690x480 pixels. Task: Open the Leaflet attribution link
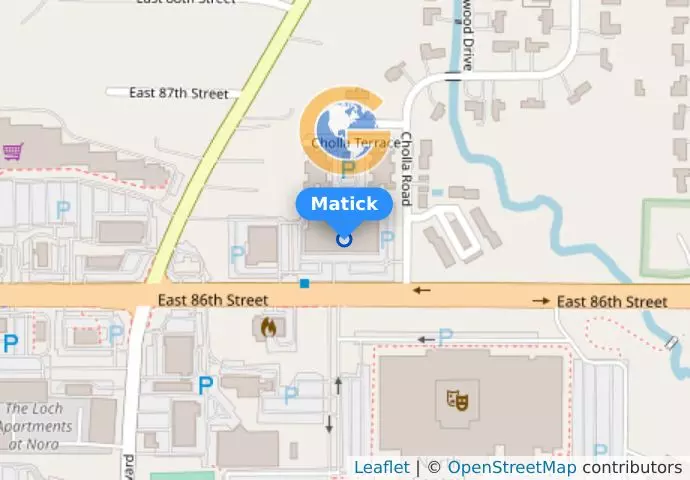[x=381, y=467]
